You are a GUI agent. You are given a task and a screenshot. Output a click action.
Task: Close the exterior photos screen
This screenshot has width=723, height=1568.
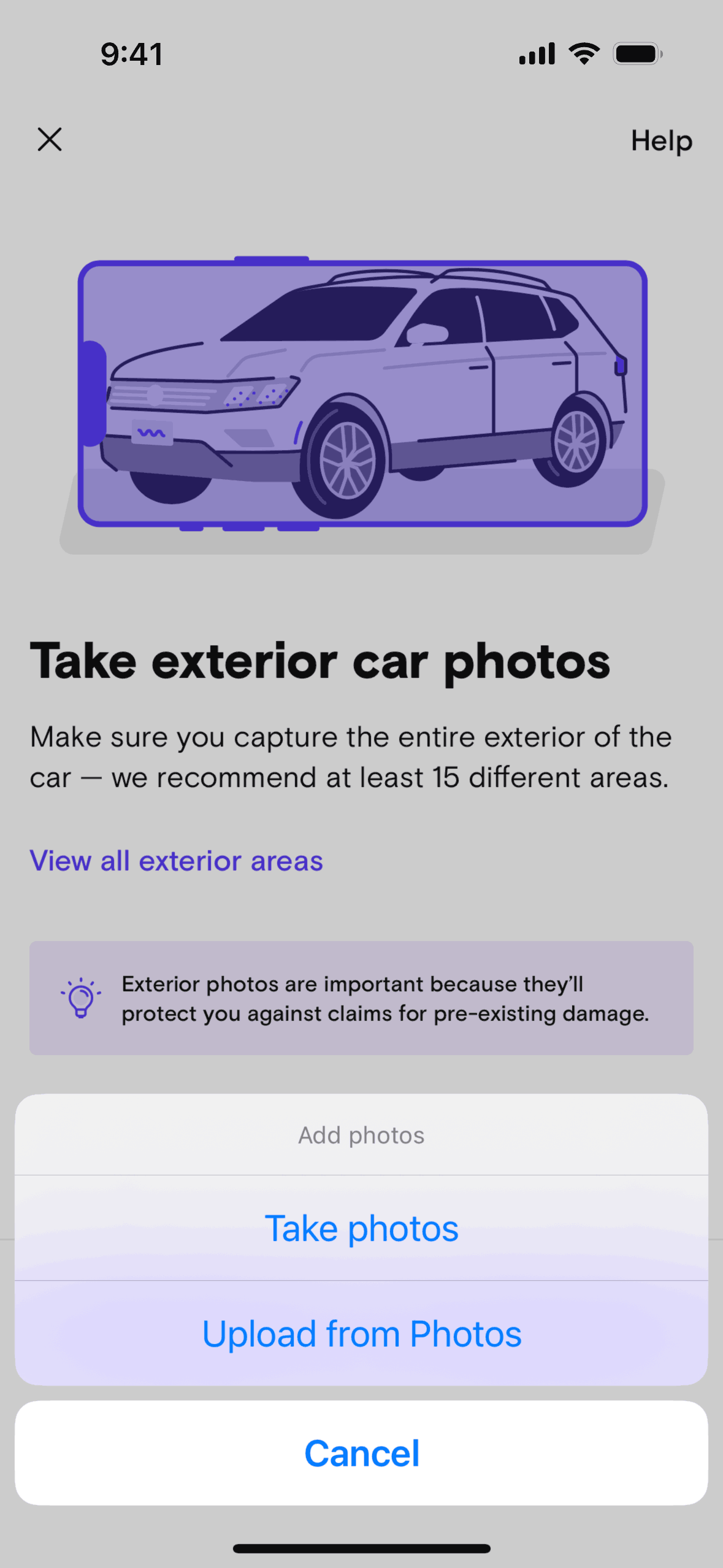coord(50,139)
